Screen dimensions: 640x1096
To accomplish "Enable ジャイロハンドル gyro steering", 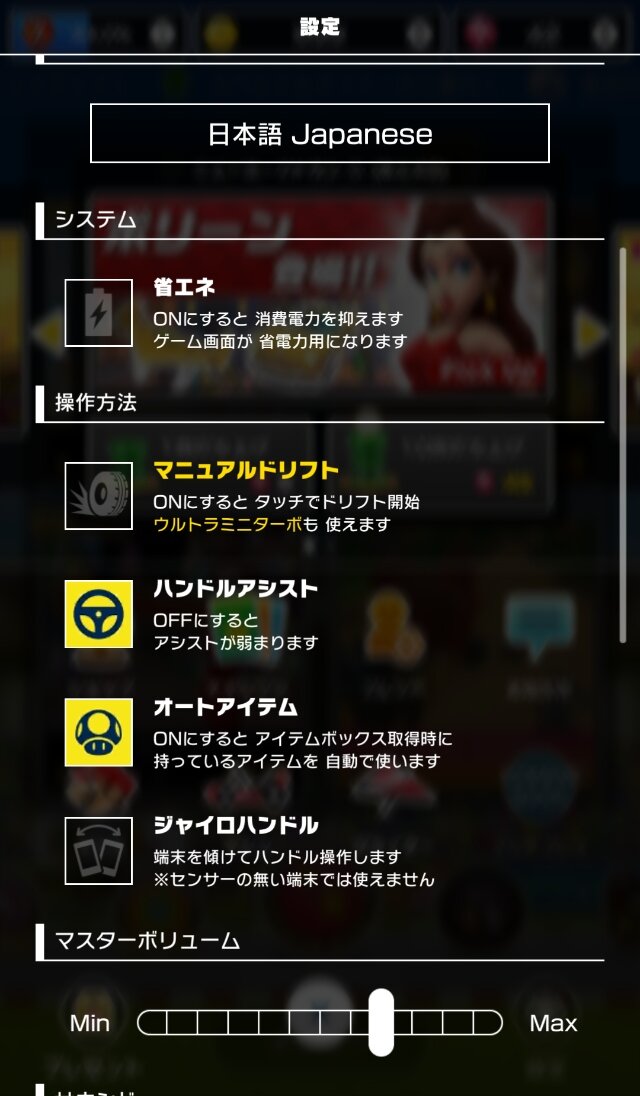I will point(99,851).
